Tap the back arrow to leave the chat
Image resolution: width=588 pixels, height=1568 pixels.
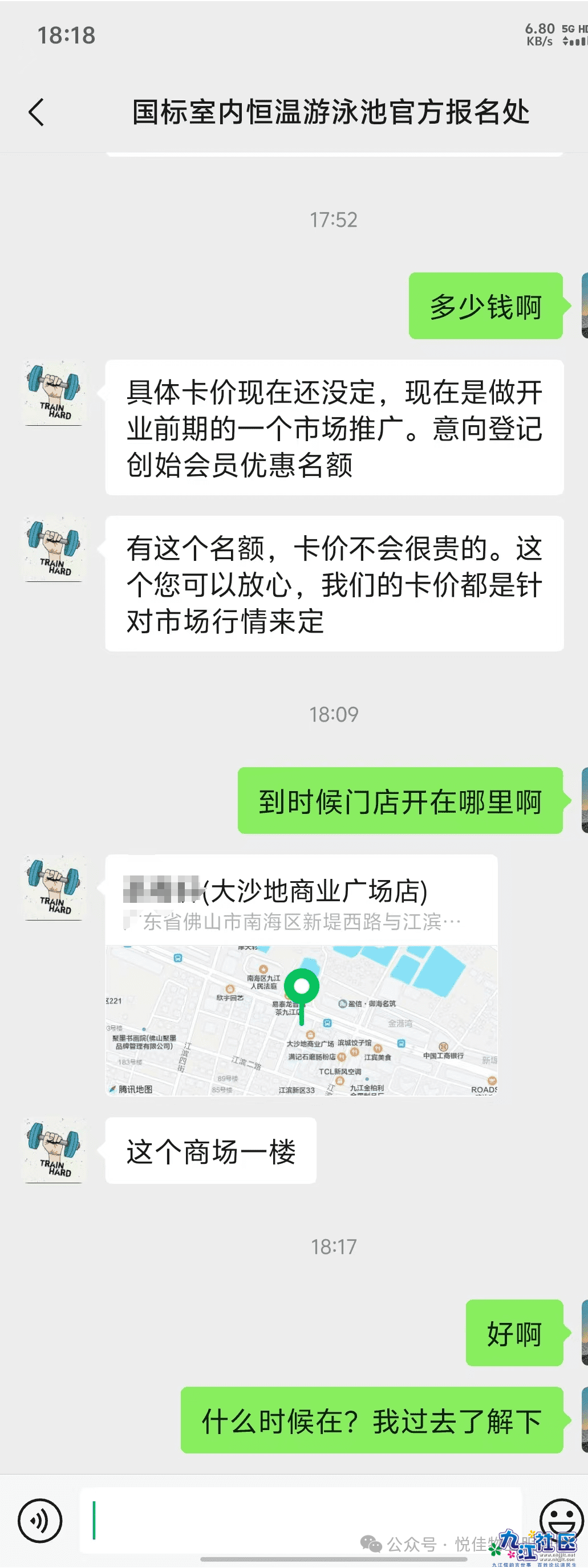pos(37,112)
